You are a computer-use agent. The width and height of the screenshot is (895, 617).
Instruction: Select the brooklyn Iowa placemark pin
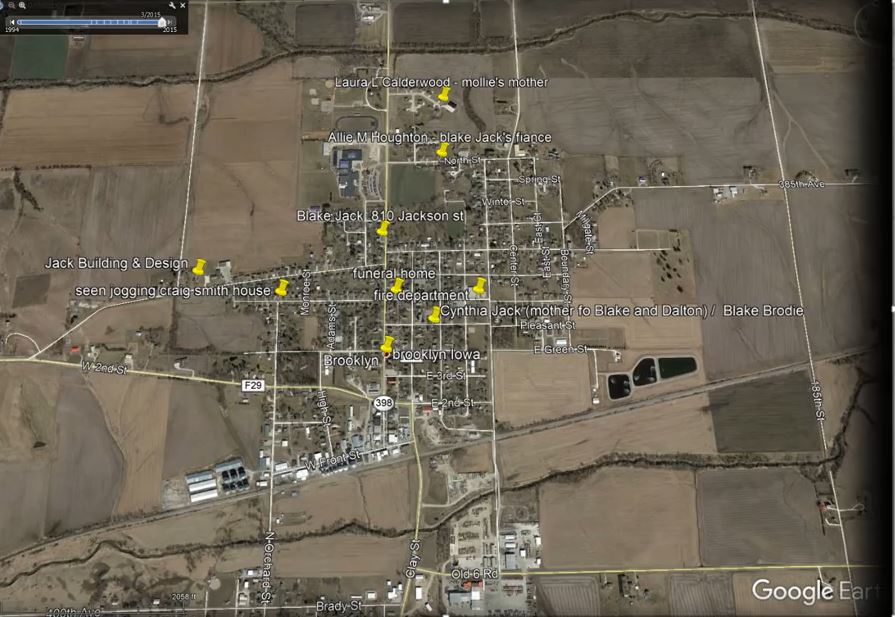387,344
